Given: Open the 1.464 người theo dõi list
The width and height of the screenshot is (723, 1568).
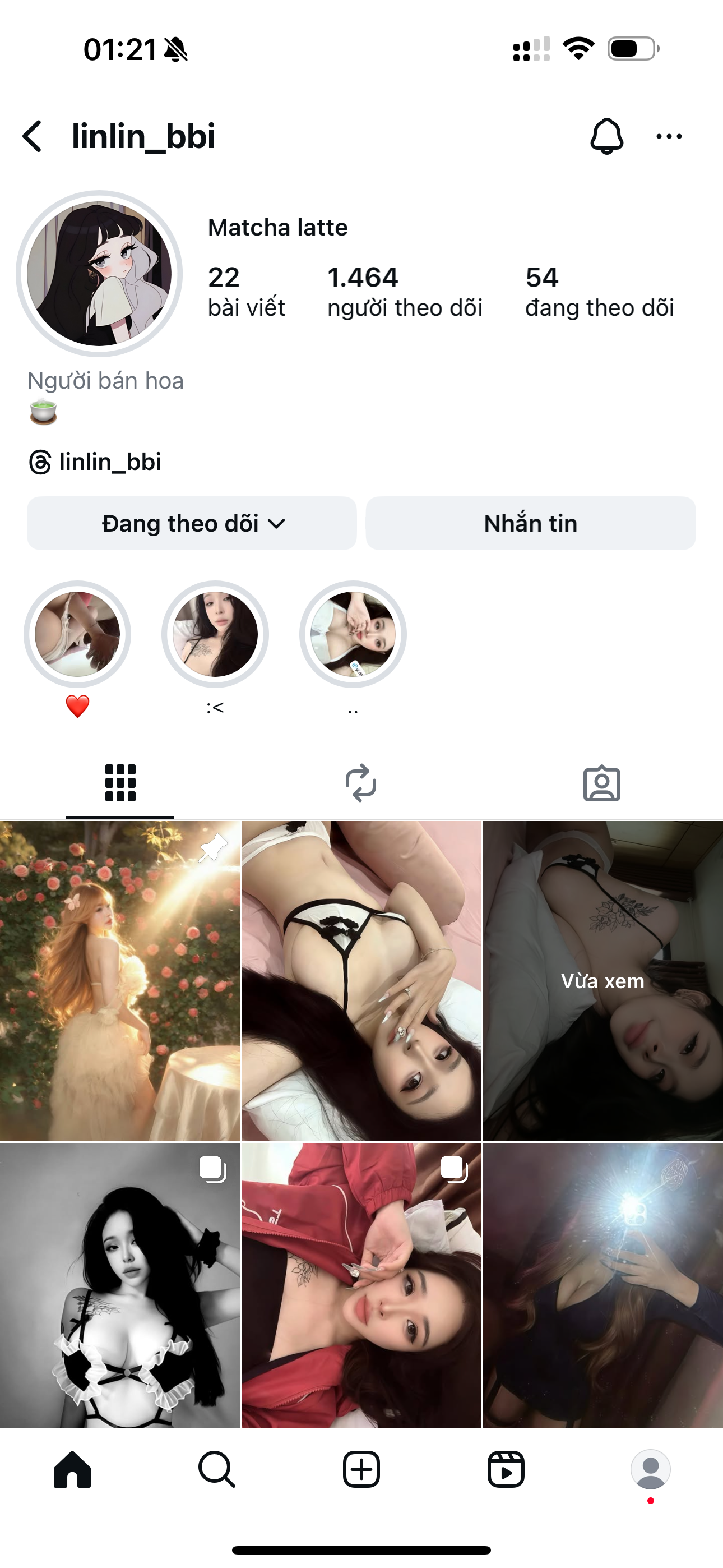Looking at the screenshot, I should (x=404, y=292).
